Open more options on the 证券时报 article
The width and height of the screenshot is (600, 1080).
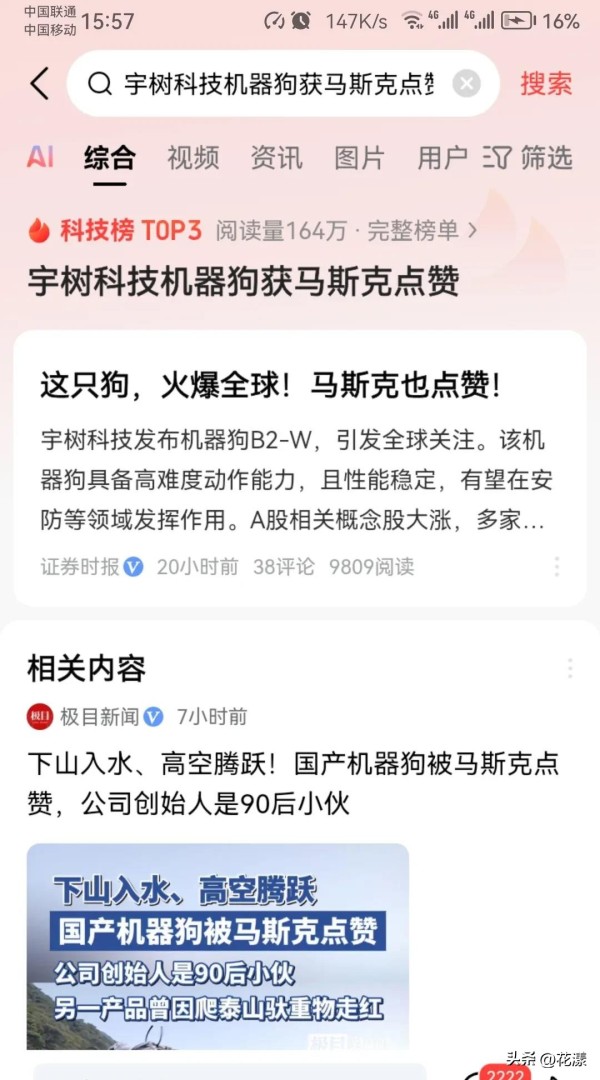(557, 567)
